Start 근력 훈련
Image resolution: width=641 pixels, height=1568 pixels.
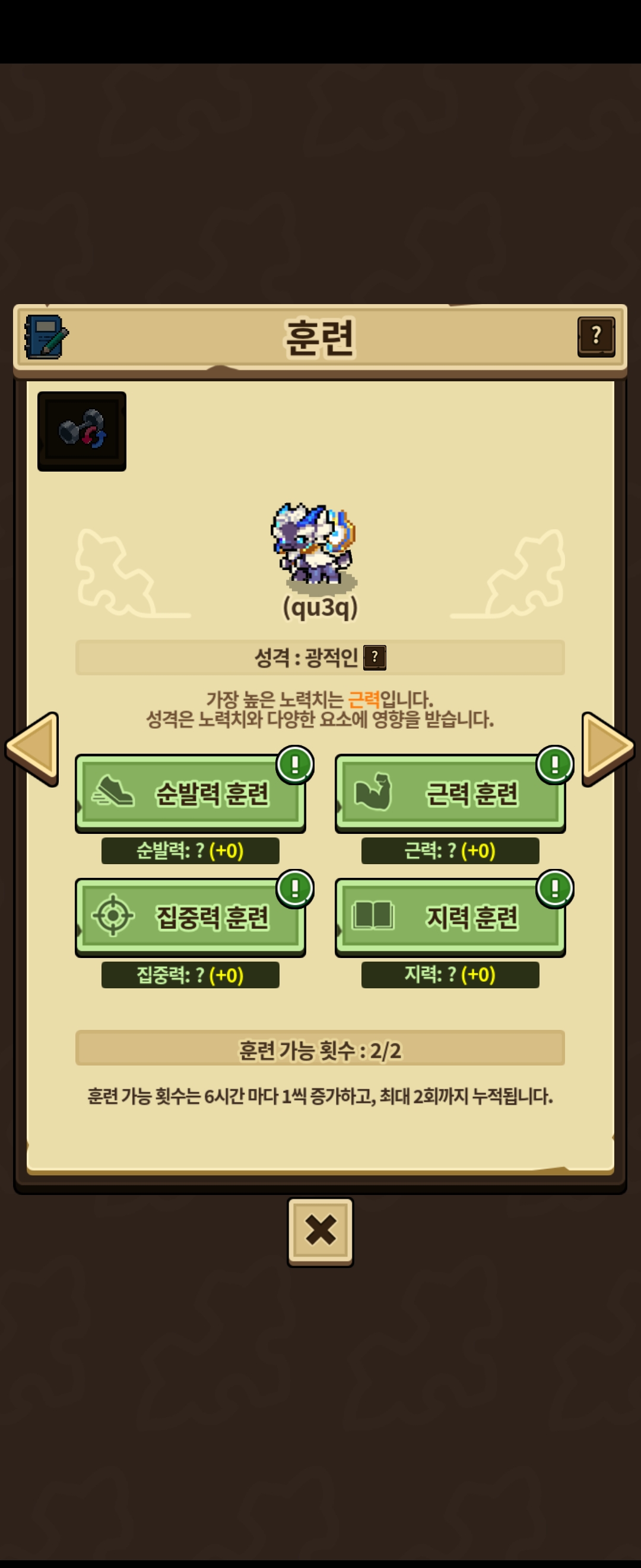click(x=450, y=793)
